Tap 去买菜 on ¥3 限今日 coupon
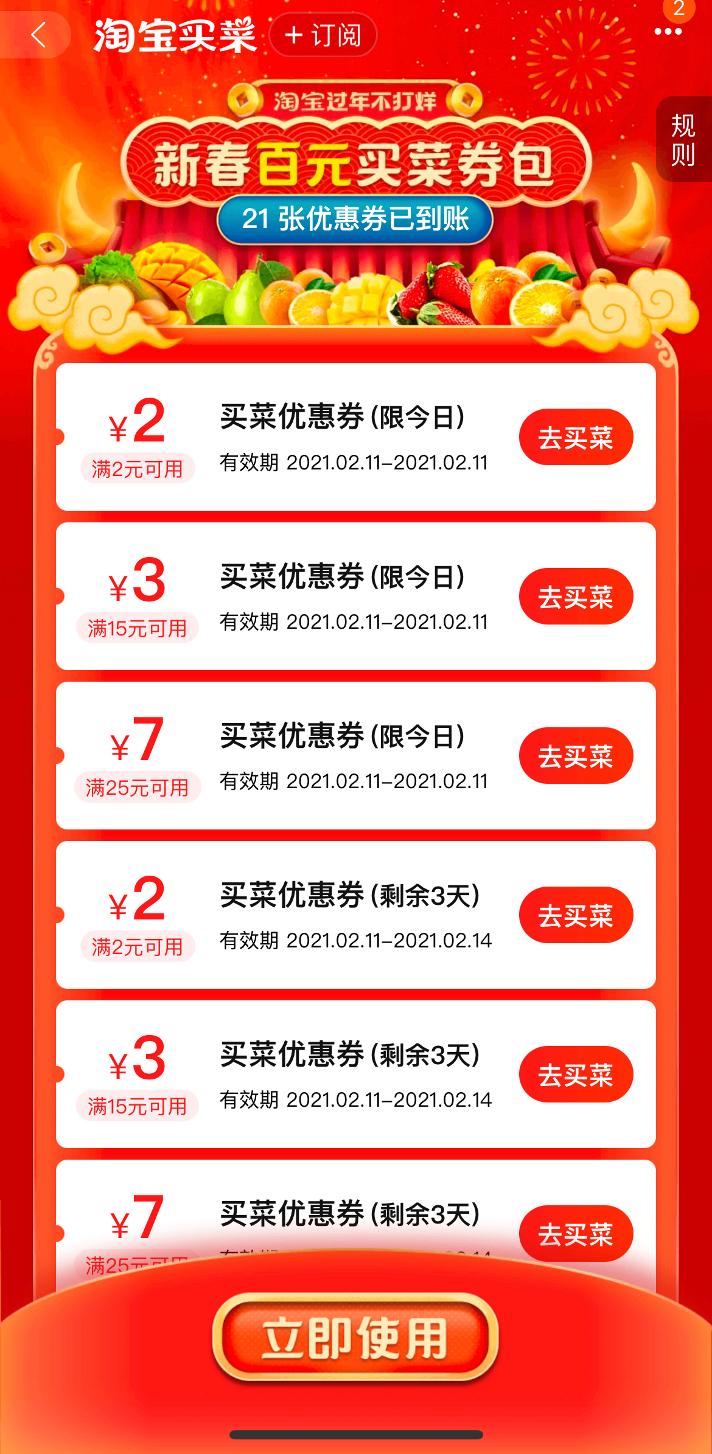This screenshot has width=712, height=1454. click(575, 597)
